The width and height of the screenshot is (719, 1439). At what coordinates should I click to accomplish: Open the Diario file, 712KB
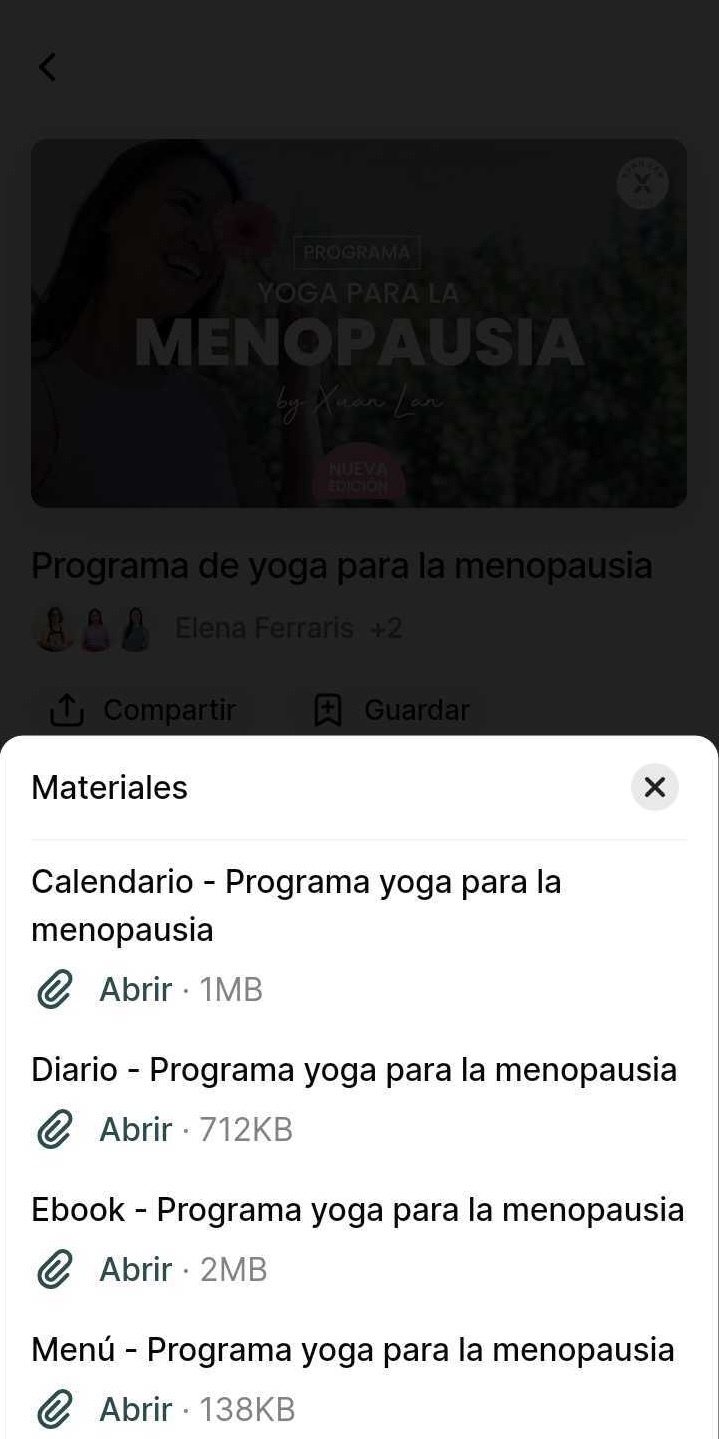coord(135,1130)
